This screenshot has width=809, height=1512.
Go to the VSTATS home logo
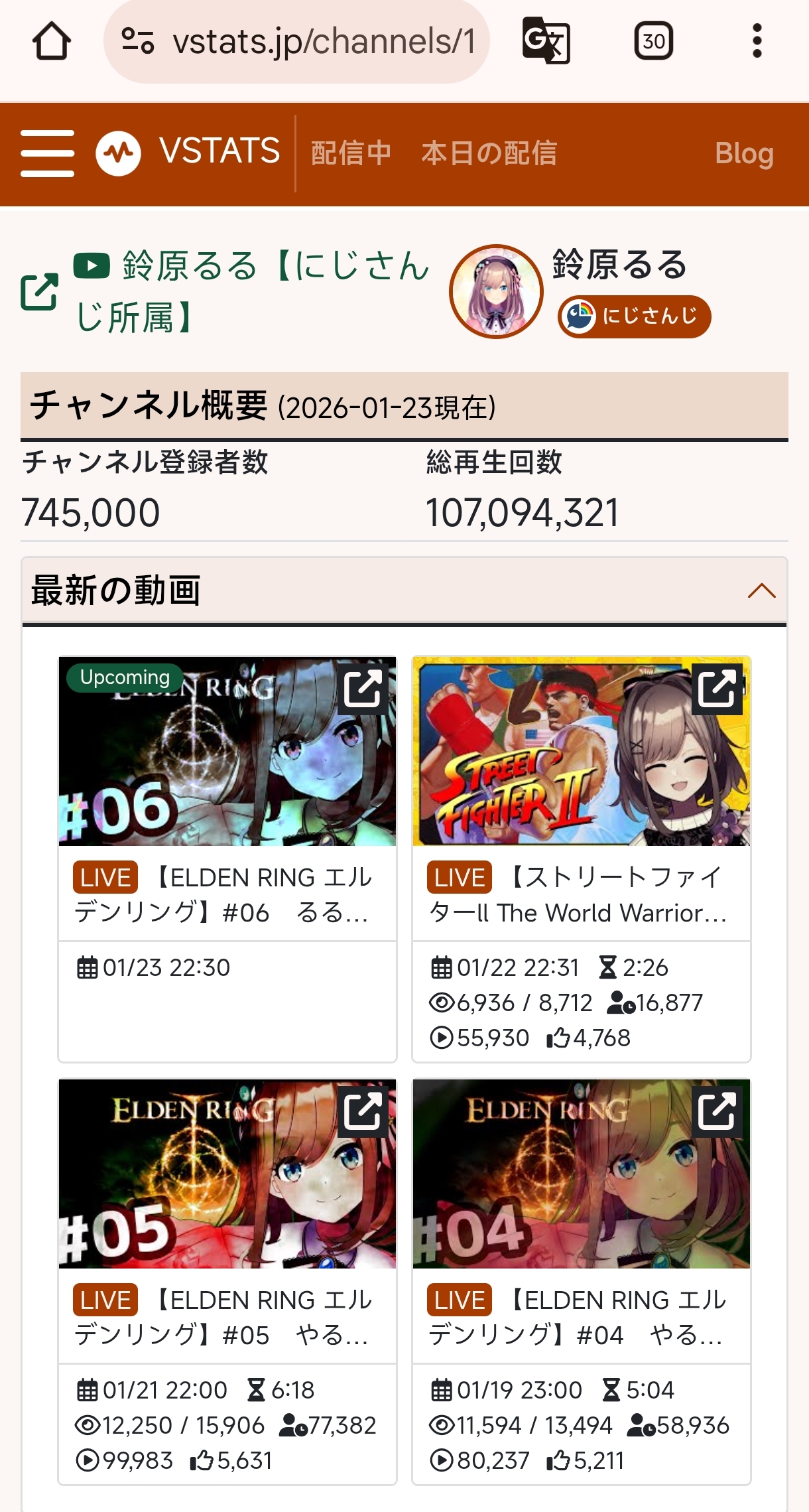188,152
